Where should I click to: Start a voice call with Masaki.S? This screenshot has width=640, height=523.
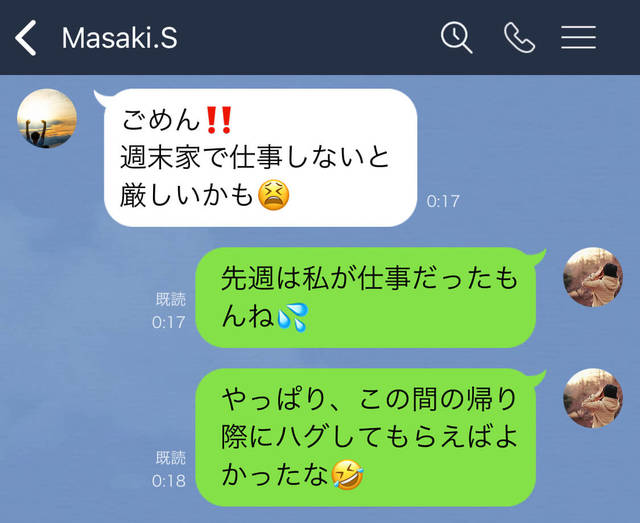(518, 38)
